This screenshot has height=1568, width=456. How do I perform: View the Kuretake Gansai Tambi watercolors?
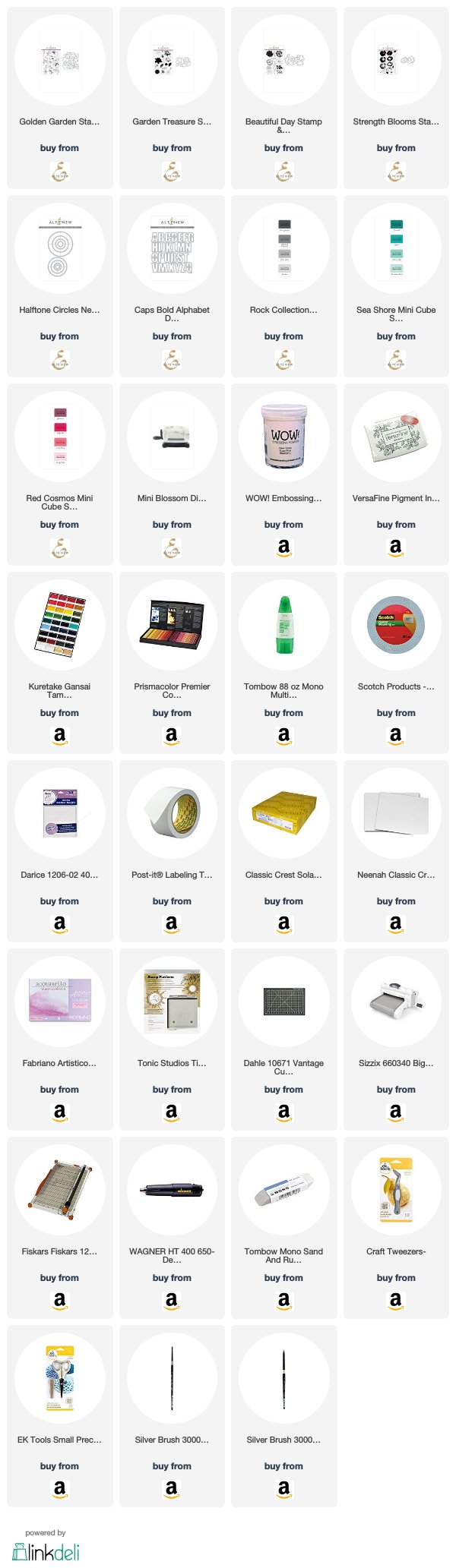click(59, 625)
